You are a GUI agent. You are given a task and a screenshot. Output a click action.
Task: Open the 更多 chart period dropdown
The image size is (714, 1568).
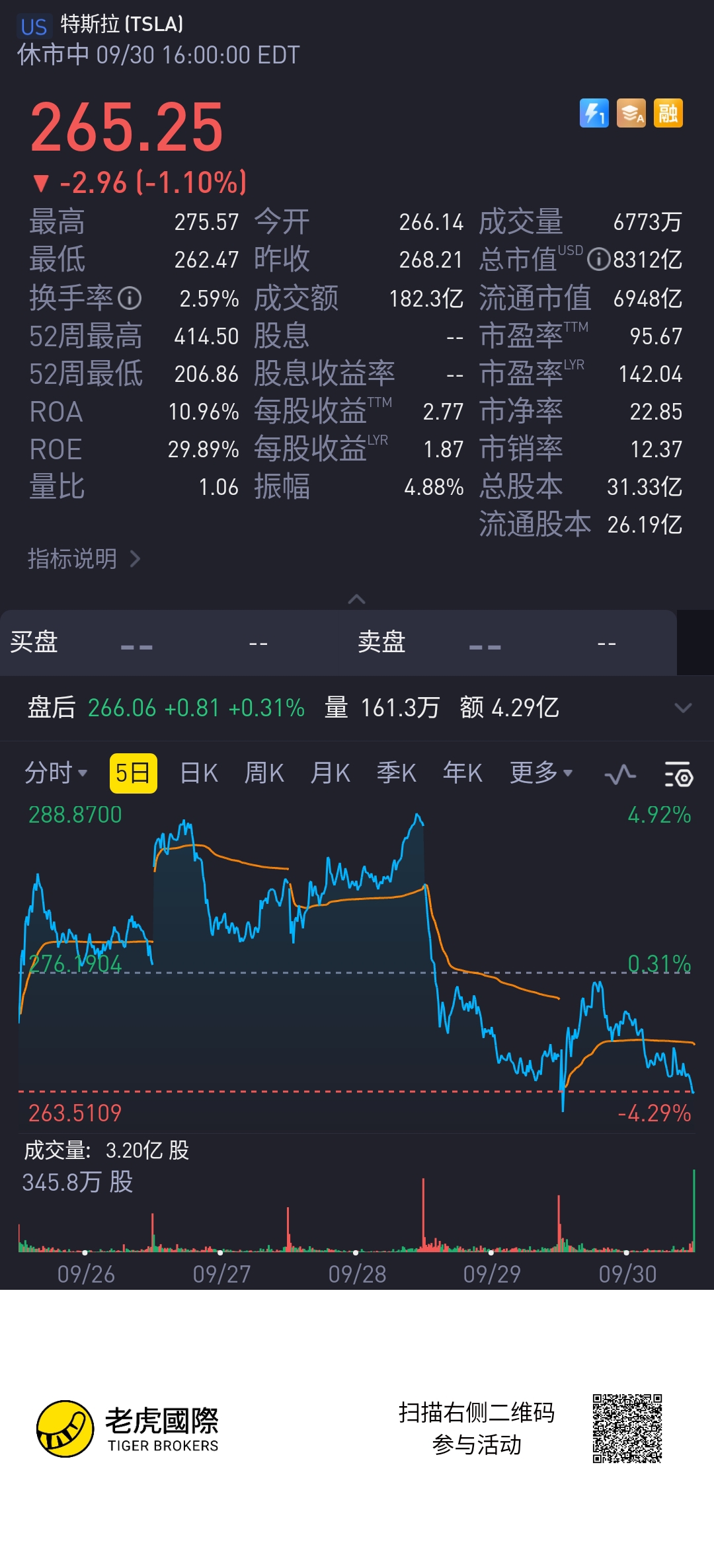(541, 772)
